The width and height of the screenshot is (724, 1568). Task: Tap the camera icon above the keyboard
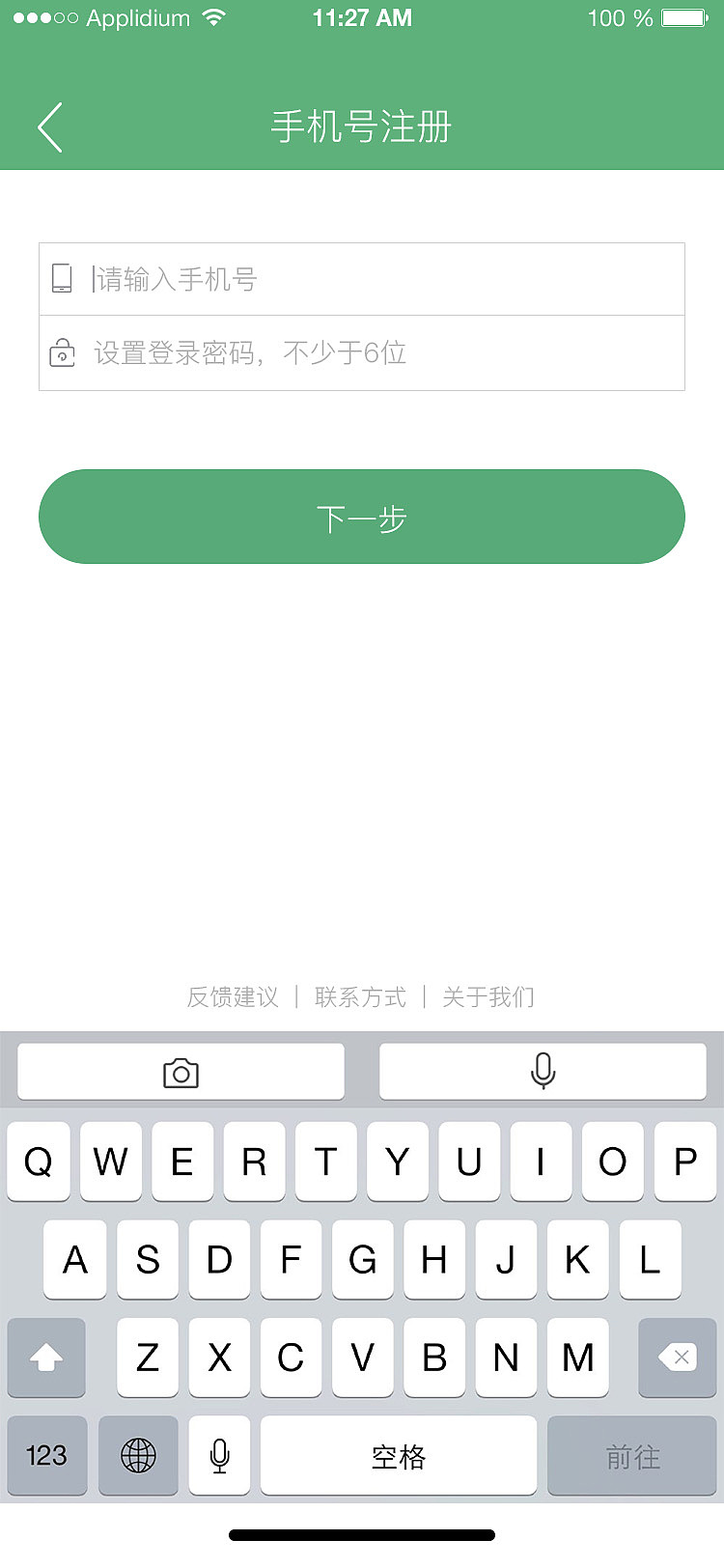point(181,1071)
